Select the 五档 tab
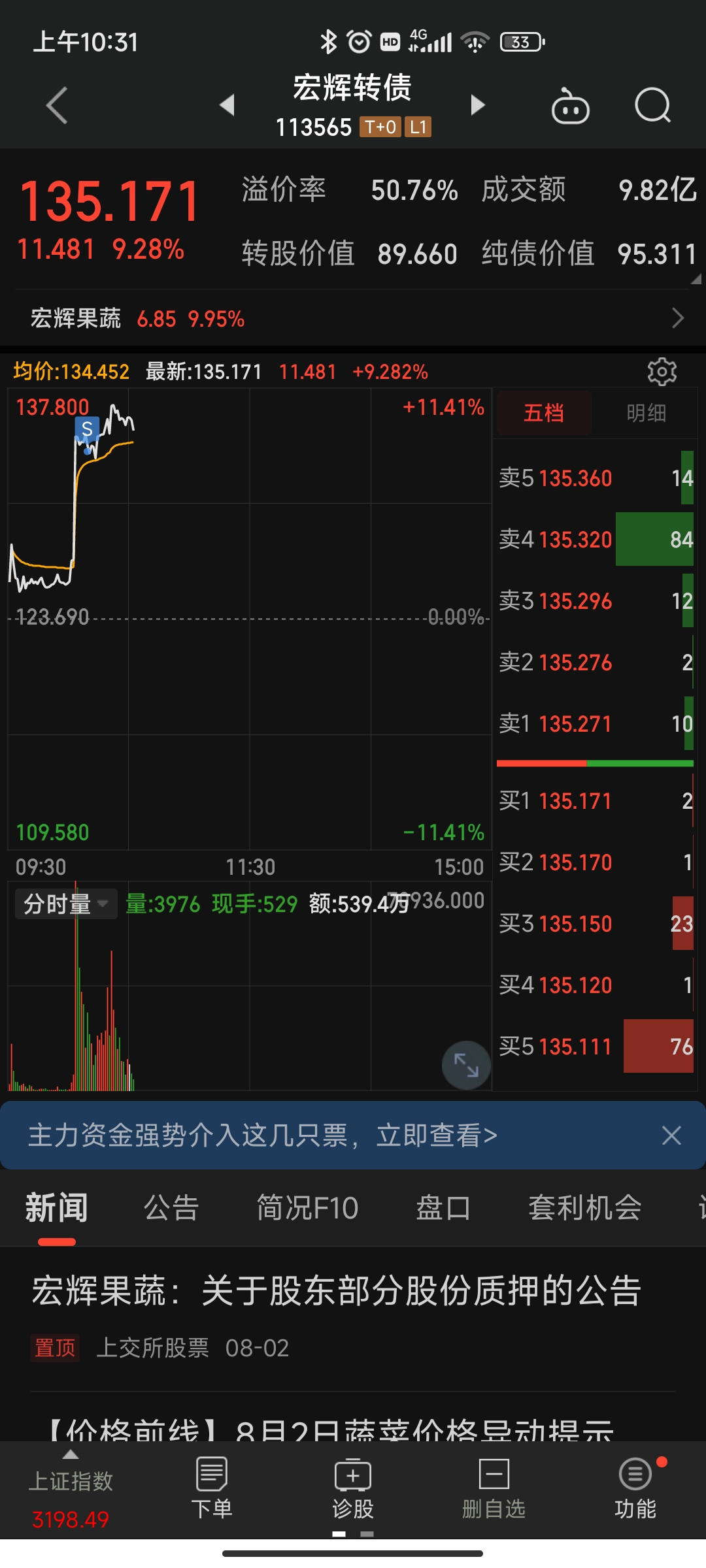 pyautogui.click(x=544, y=413)
